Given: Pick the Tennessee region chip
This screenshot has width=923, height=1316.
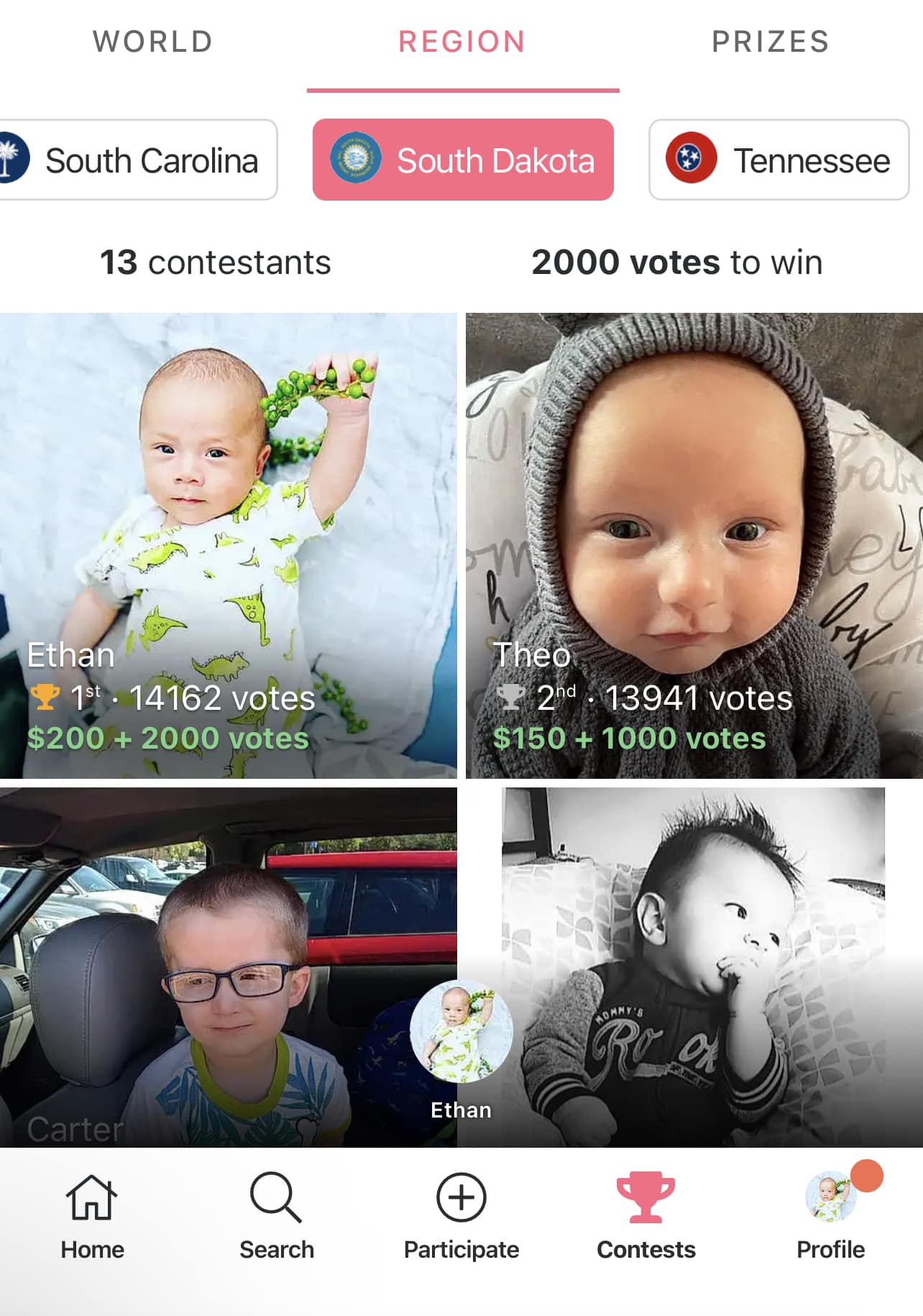Looking at the screenshot, I should coord(779,160).
